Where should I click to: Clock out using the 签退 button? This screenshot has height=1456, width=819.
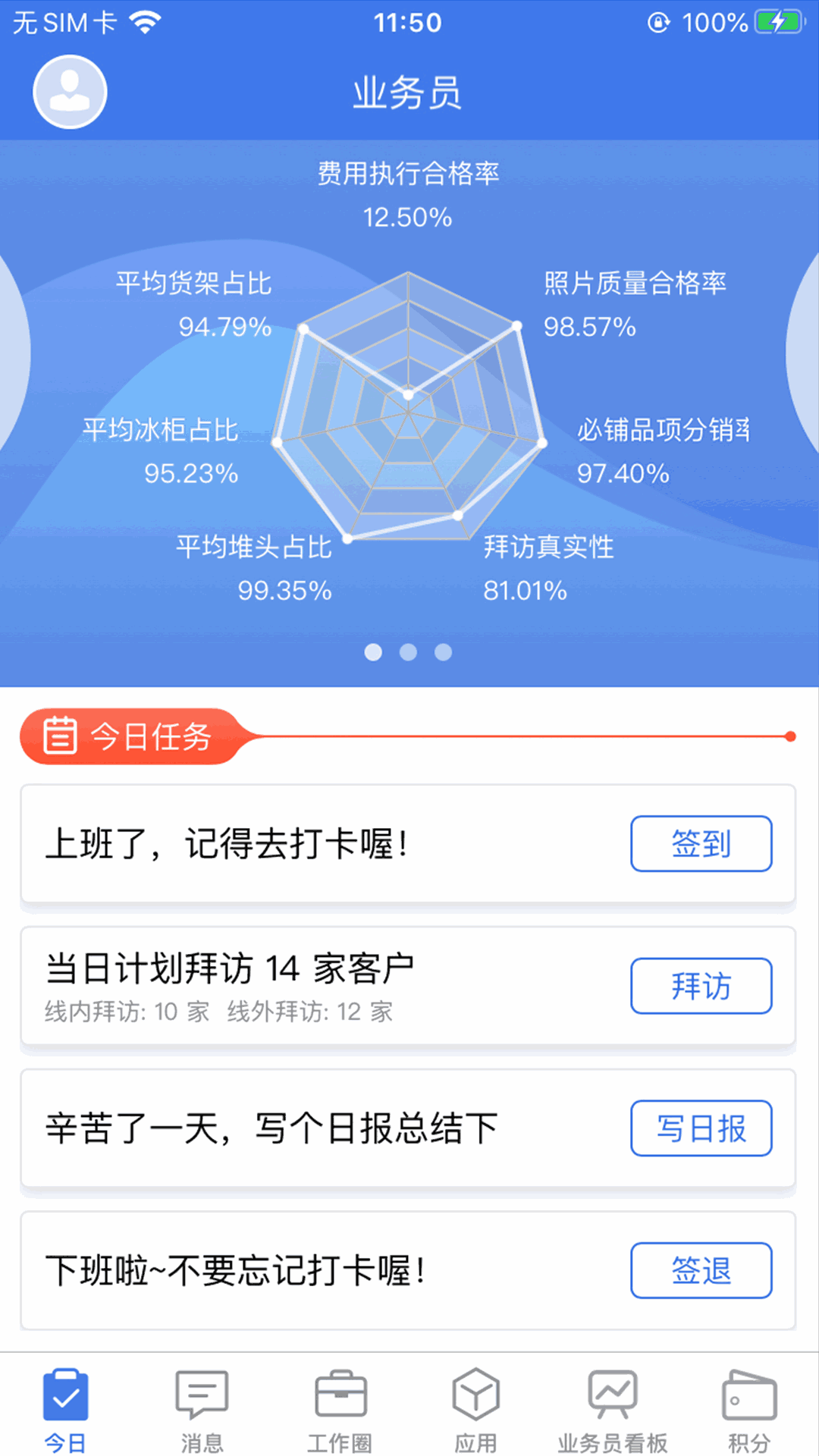click(701, 1270)
